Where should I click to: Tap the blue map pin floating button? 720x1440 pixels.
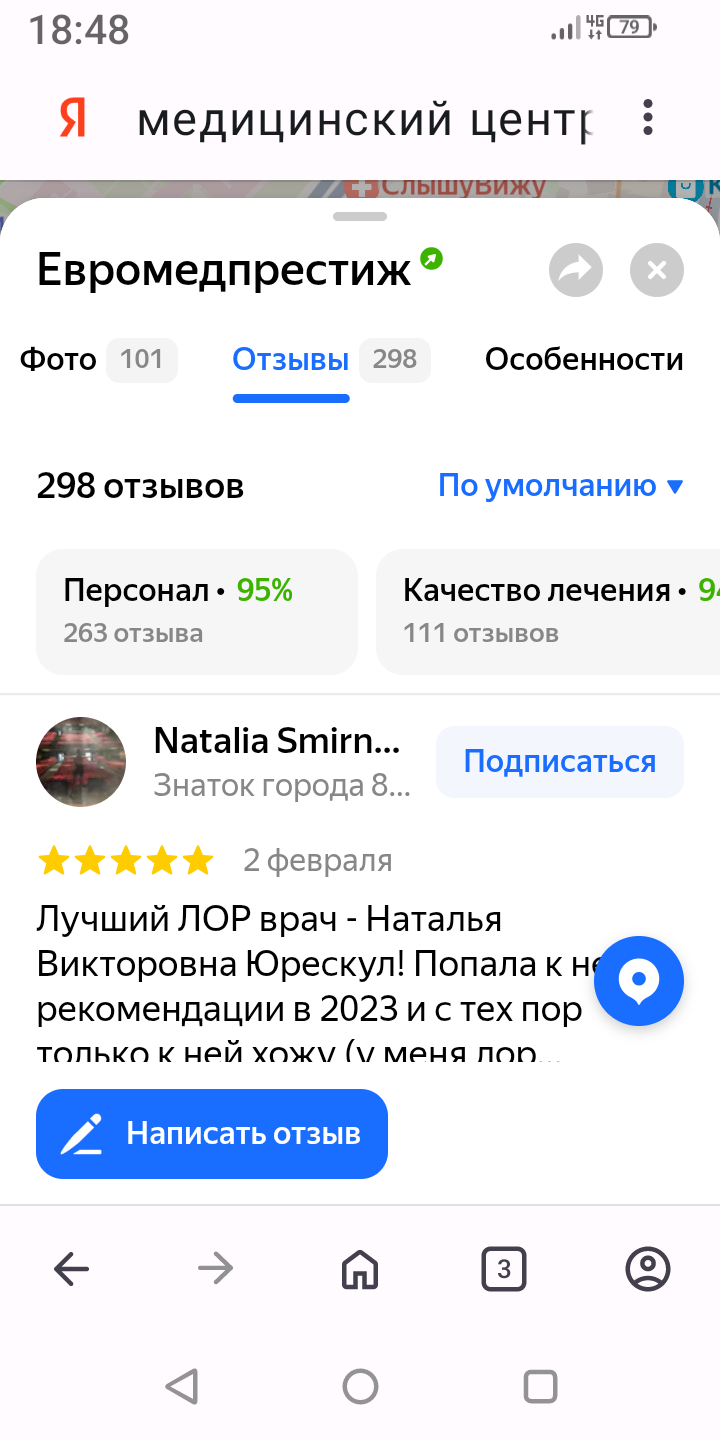click(639, 981)
